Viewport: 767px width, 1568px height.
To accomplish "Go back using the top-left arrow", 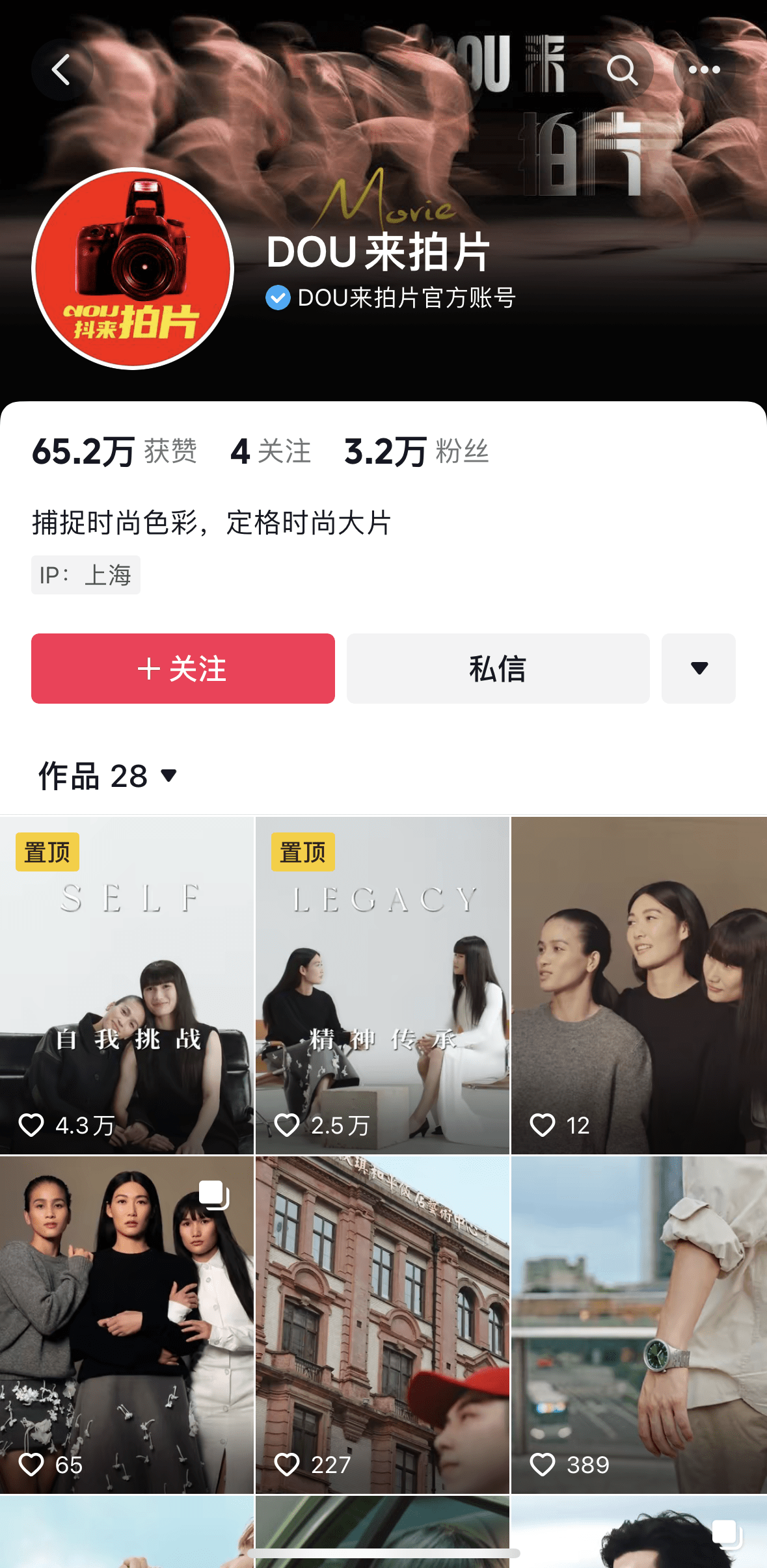I will point(62,70).
